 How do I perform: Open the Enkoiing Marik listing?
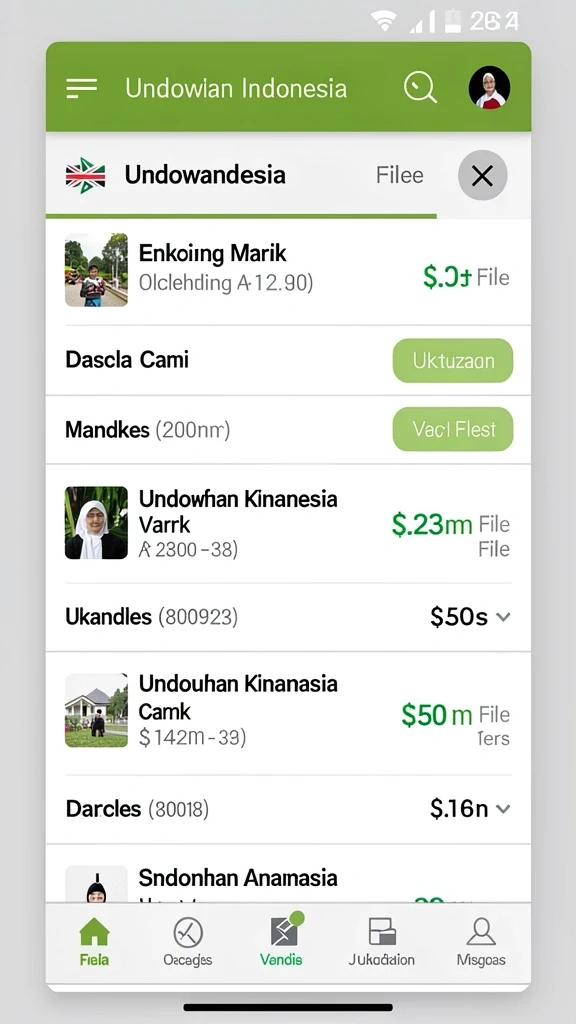click(x=288, y=270)
